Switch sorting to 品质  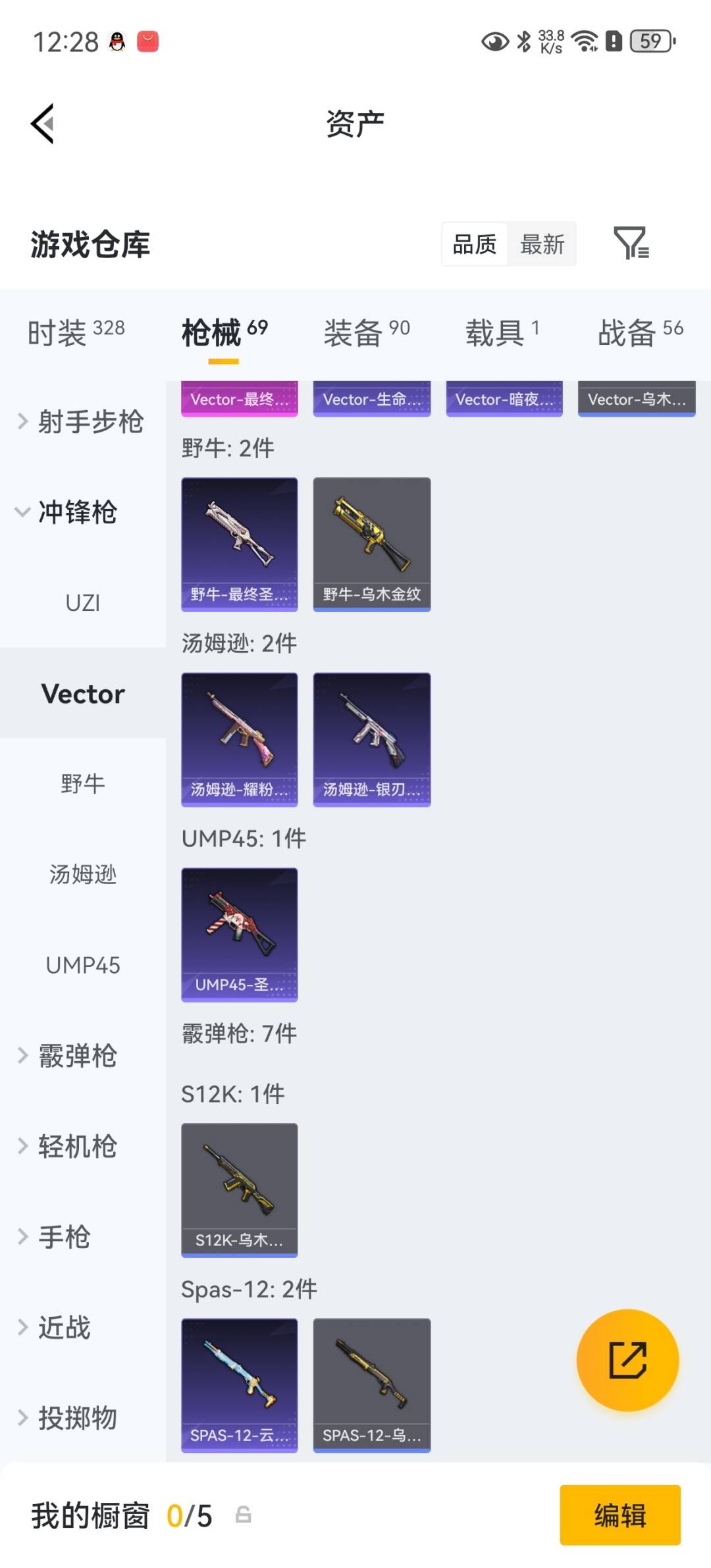click(x=474, y=244)
